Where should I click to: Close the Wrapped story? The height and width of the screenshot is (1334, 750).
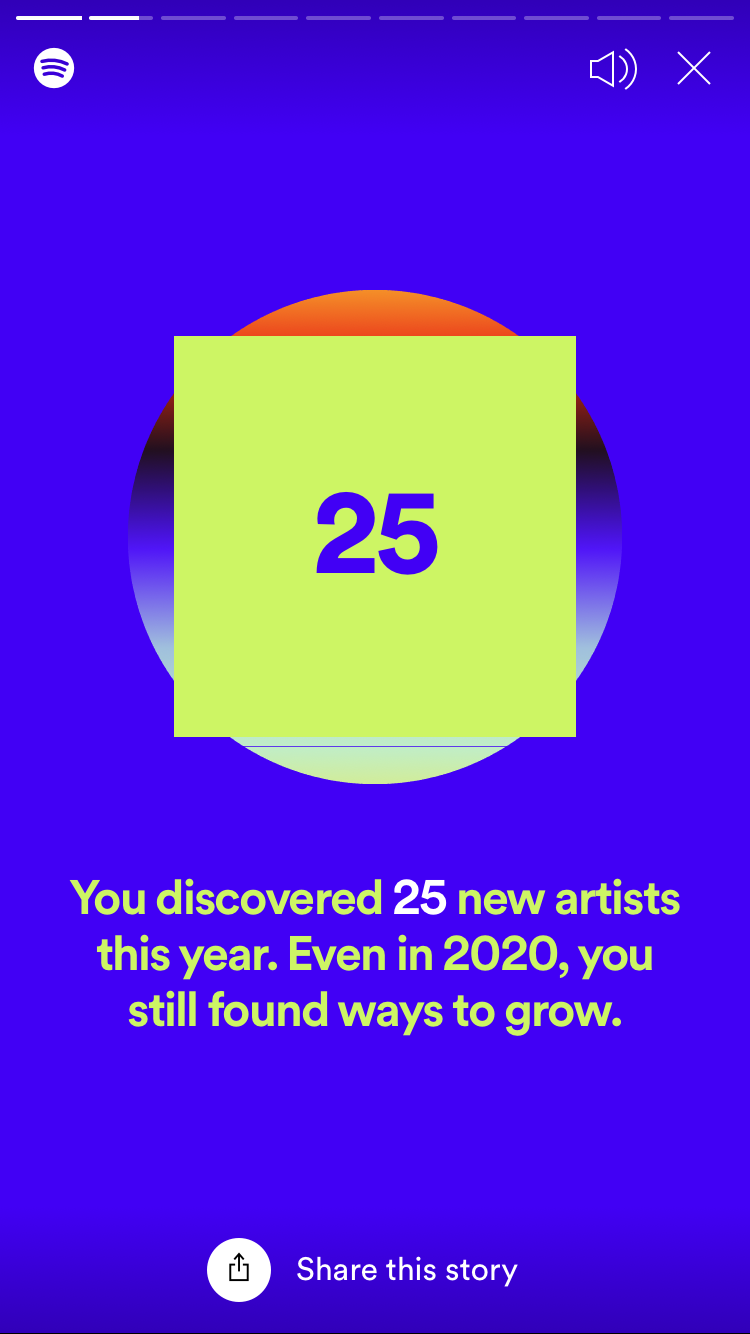click(x=693, y=68)
